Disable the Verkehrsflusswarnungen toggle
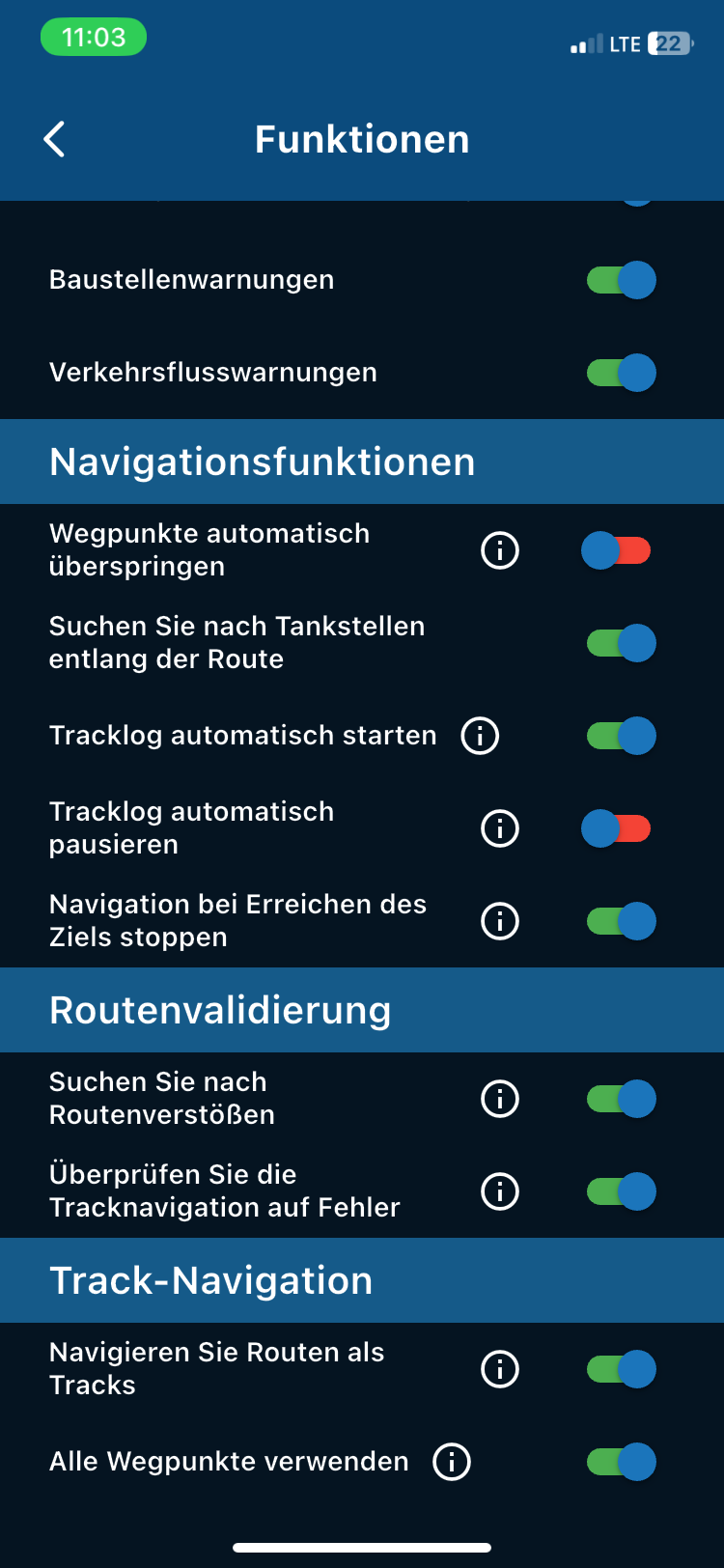 click(621, 373)
